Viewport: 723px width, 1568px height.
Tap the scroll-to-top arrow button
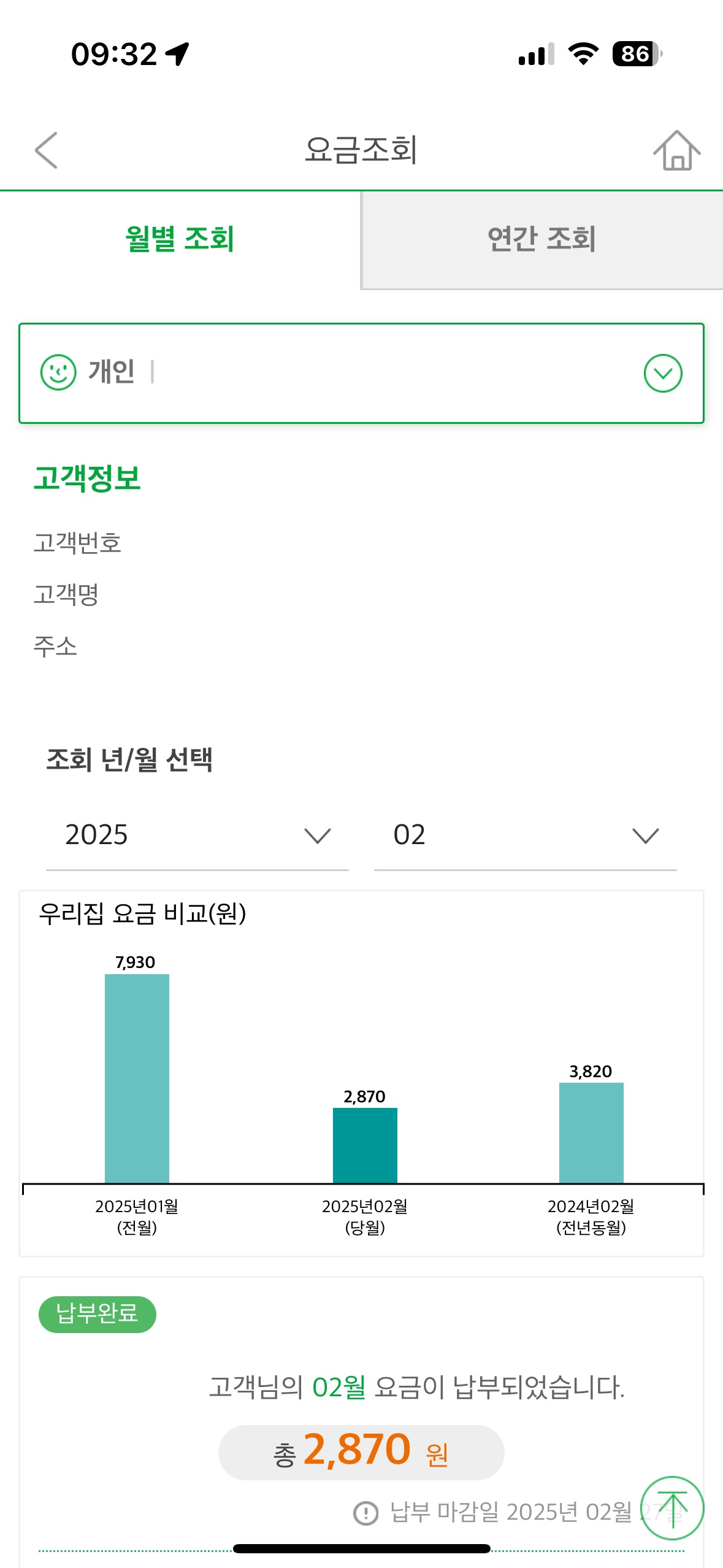(x=672, y=1508)
